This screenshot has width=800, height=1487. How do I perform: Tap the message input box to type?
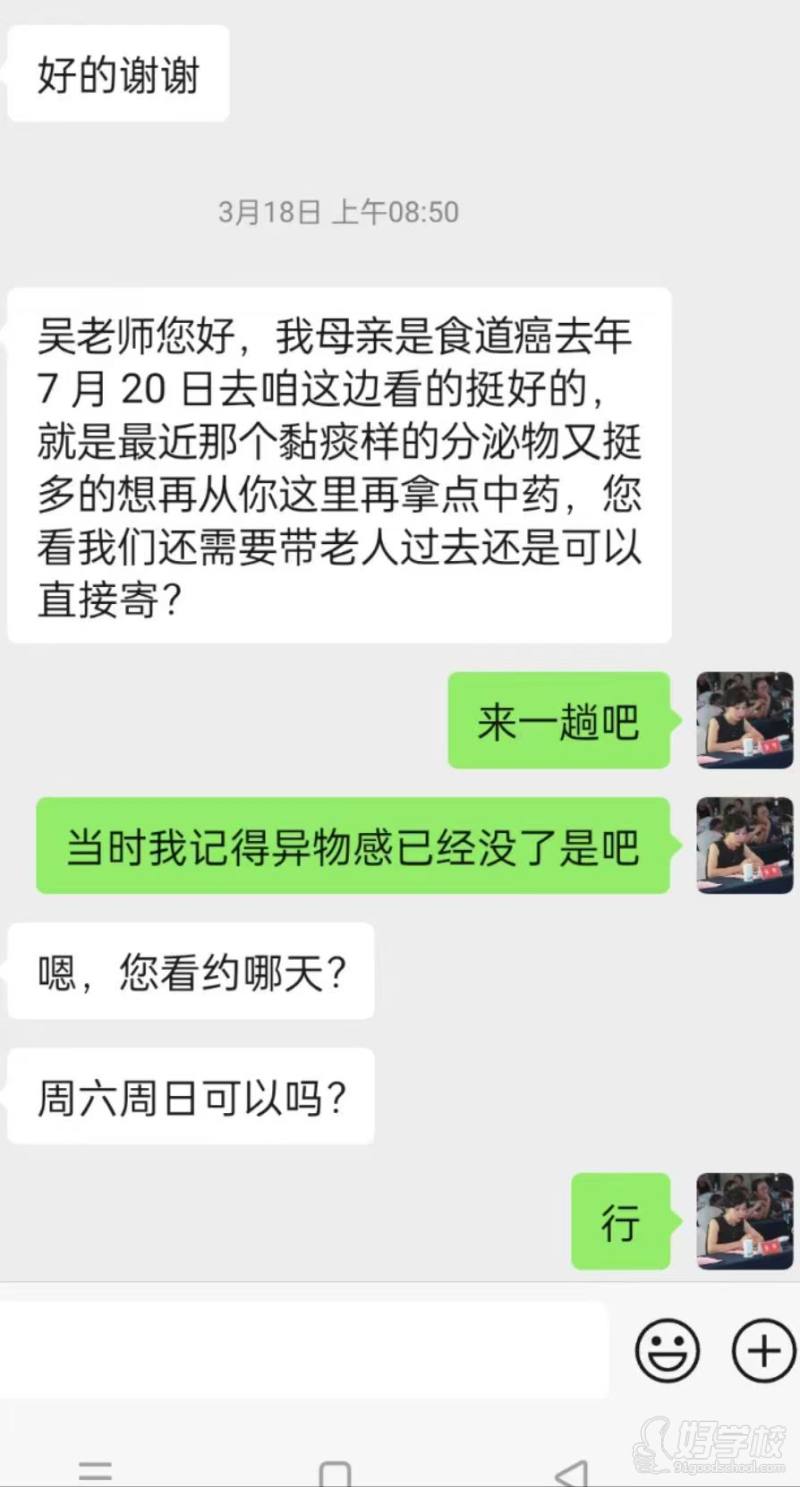tap(300, 1349)
